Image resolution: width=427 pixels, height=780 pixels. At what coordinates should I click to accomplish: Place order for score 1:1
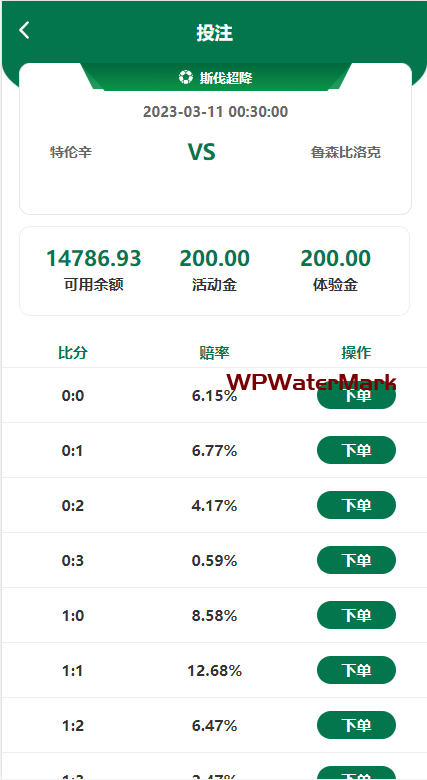tap(356, 670)
